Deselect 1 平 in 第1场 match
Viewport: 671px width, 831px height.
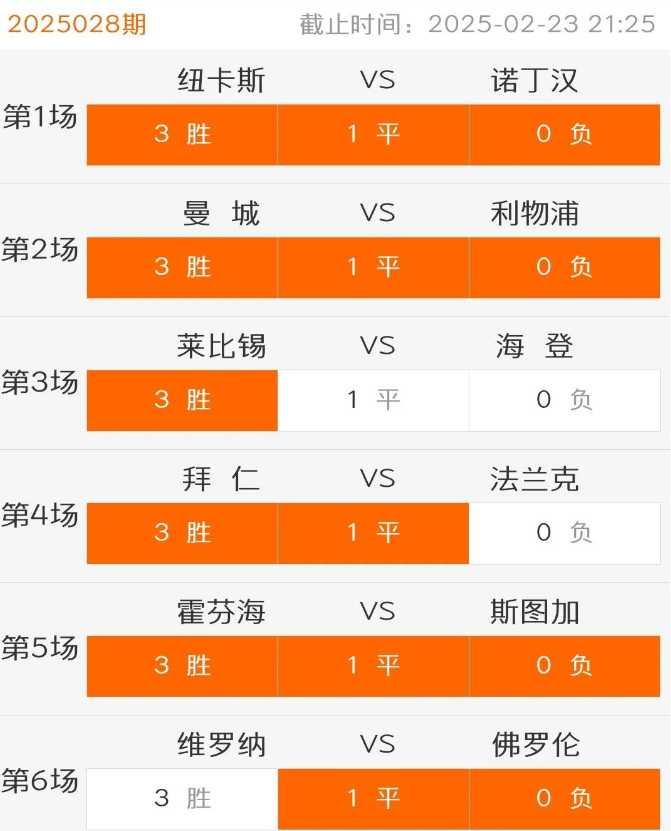[373, 134]
